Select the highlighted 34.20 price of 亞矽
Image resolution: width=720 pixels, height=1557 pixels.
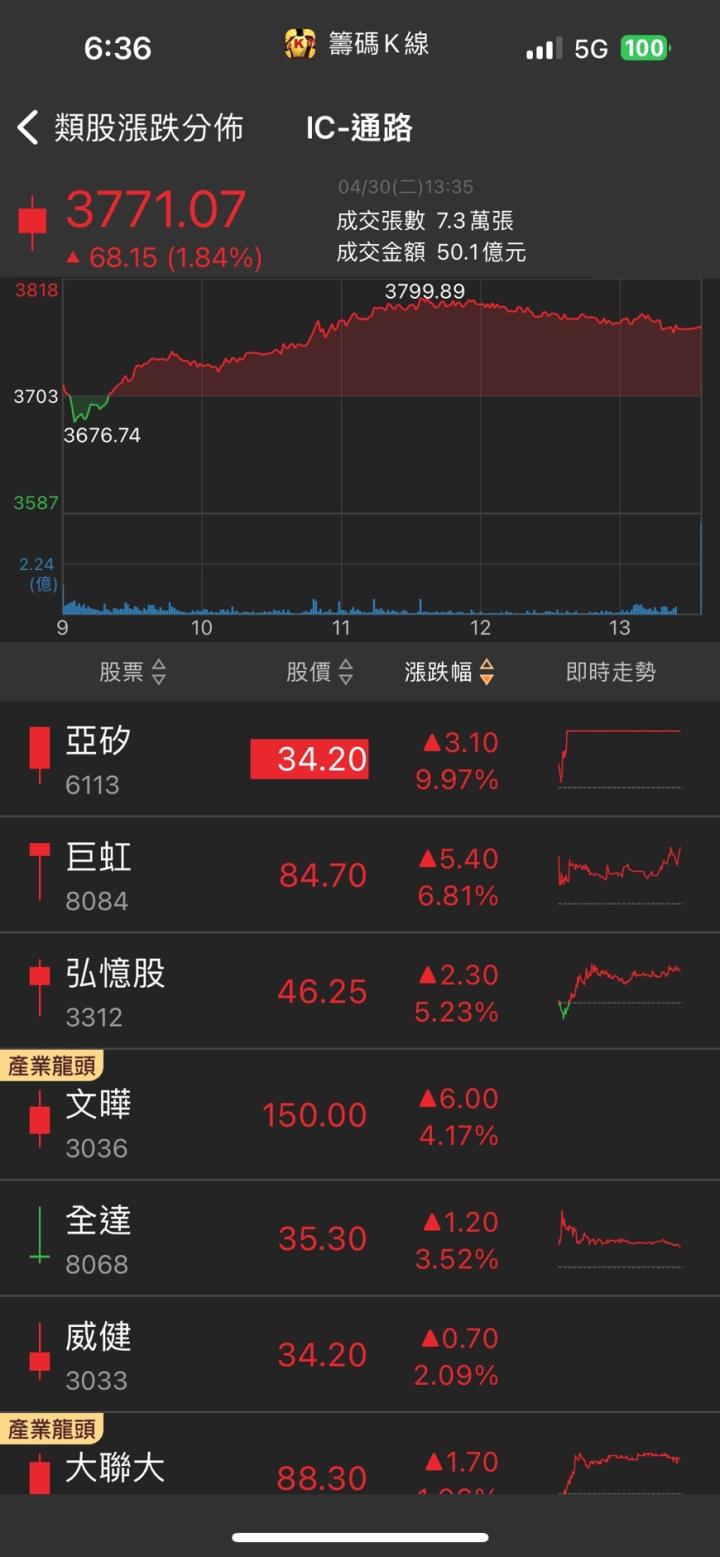(310, 758)
